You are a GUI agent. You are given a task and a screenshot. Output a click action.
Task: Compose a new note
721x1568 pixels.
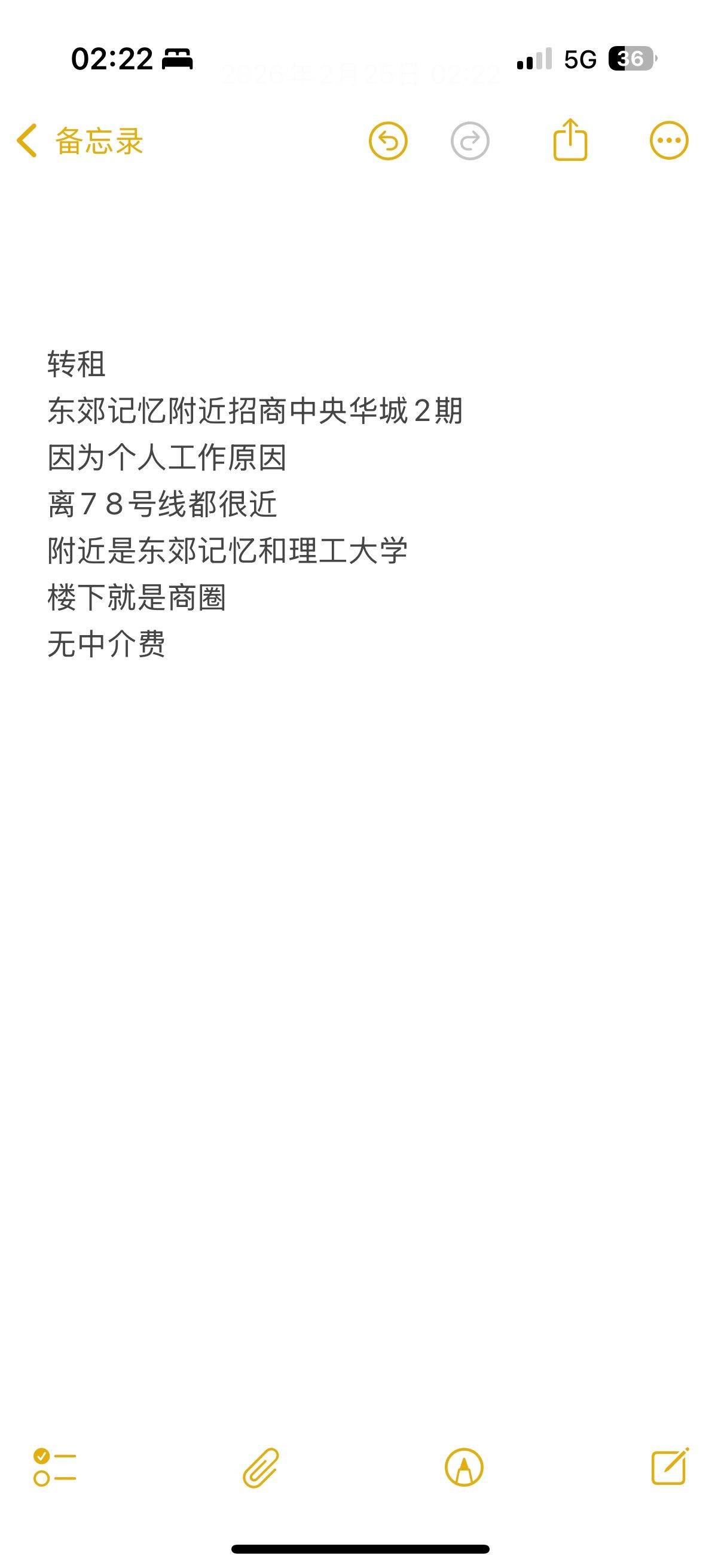[669, 1467]
